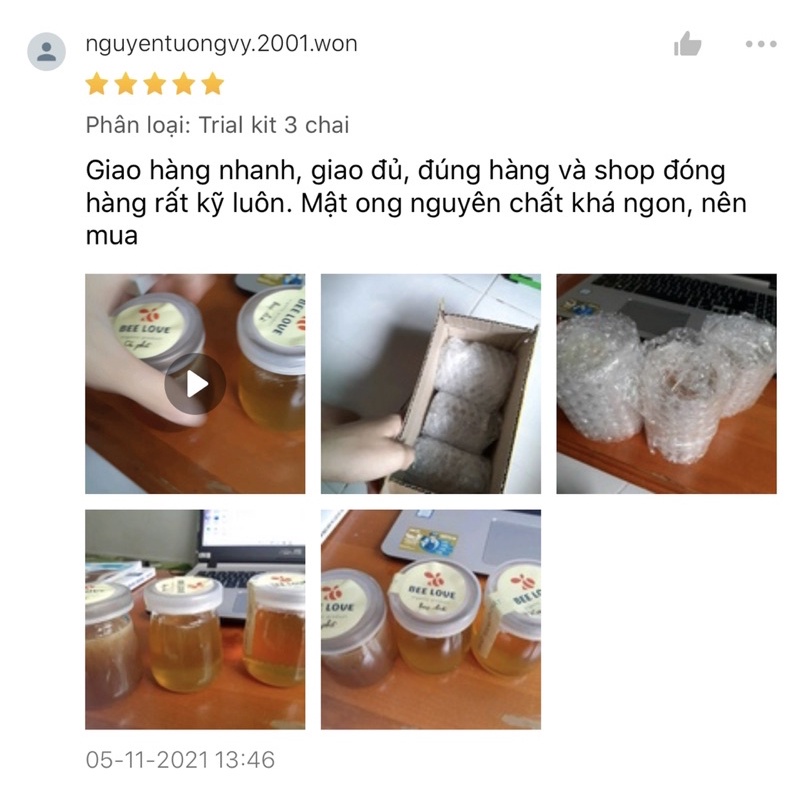The image size is (800, 800).
Task: Open the photo of jars beside laptop screen
Action: tap(195, 619)
